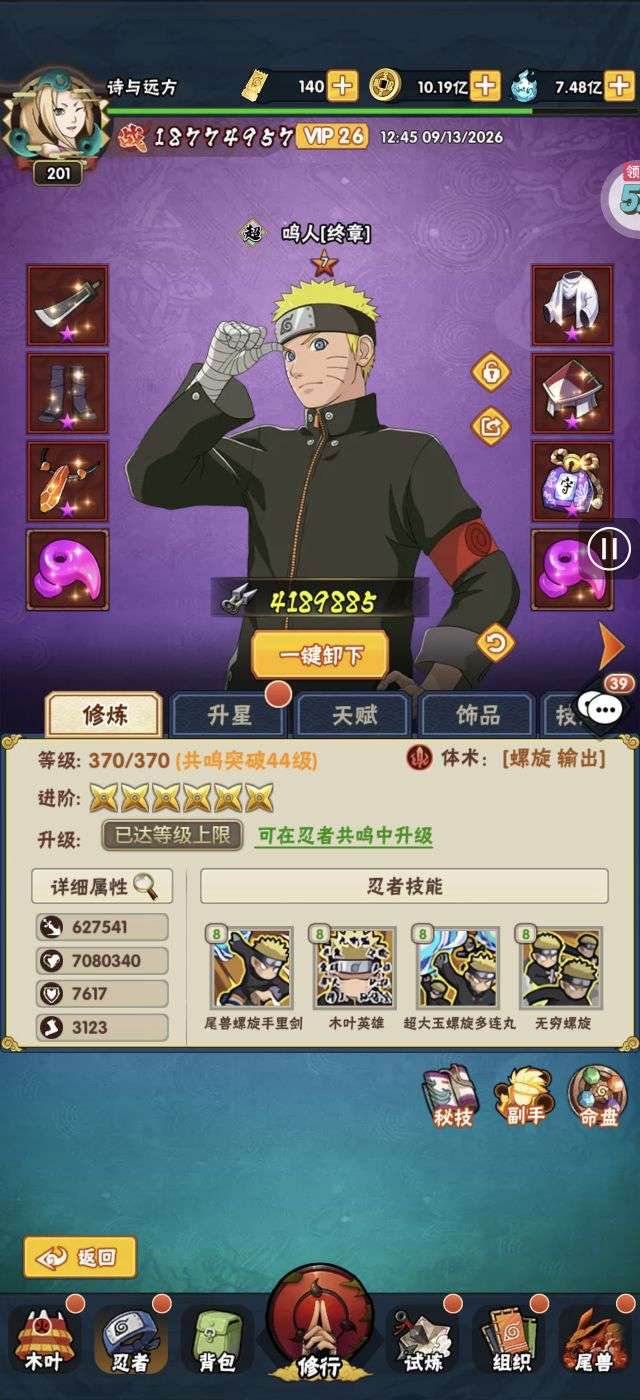The image size is (640, 1400).
Task: Select the 饰品 tab
Action: [477, 715]
